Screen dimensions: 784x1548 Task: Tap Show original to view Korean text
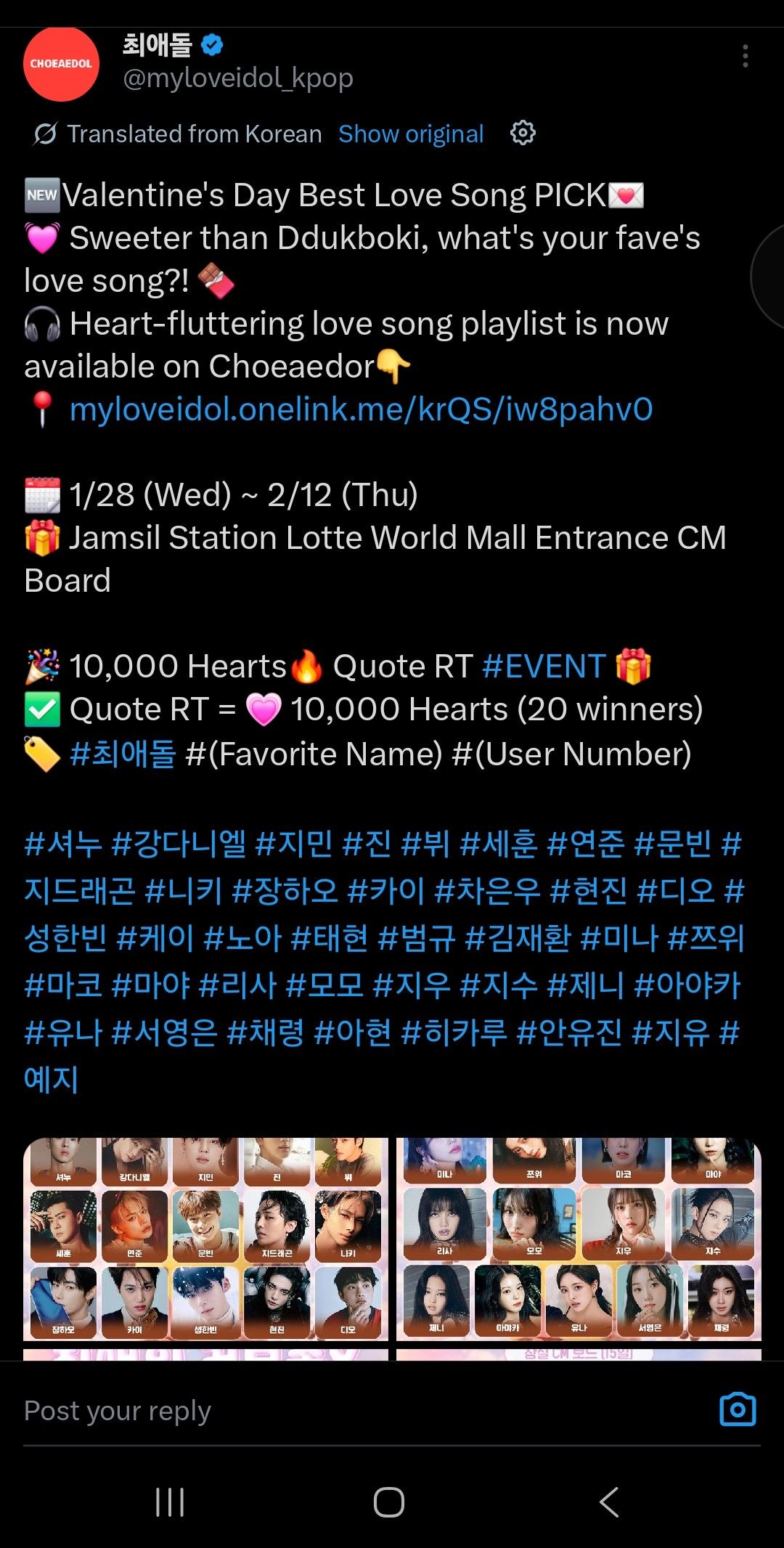(x=411, y=134)
